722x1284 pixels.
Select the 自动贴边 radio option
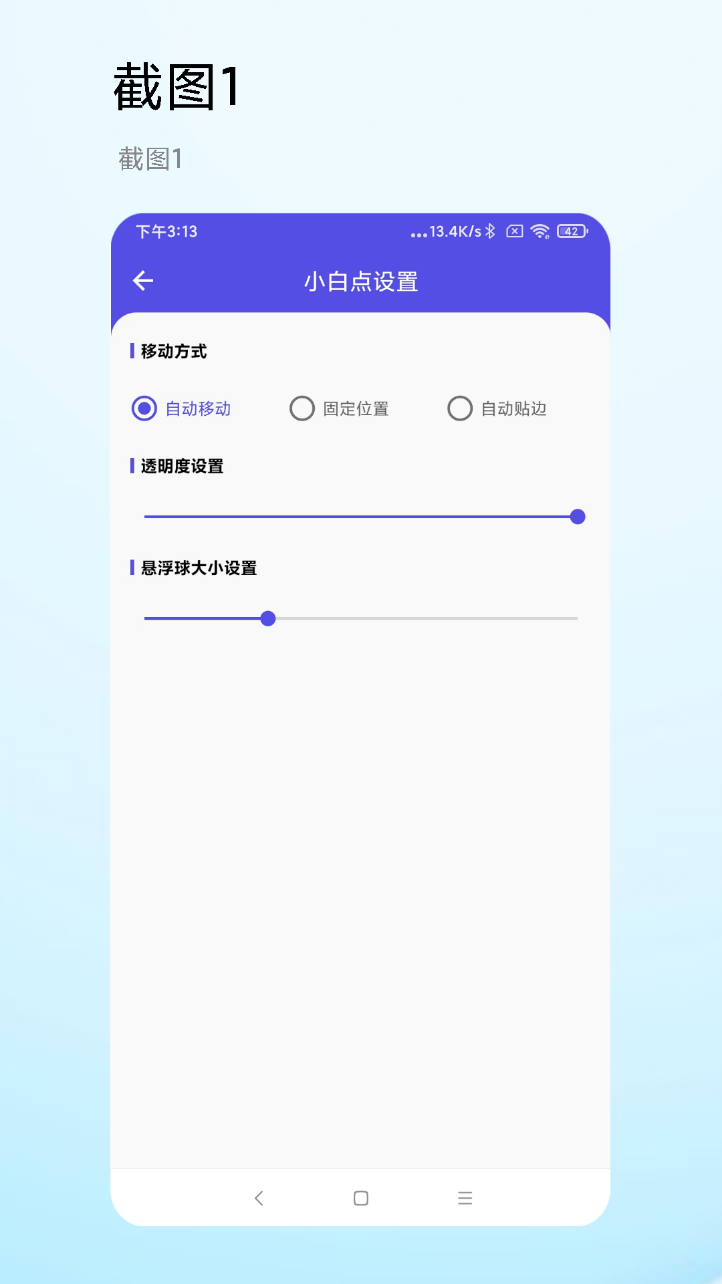(460, 408)
